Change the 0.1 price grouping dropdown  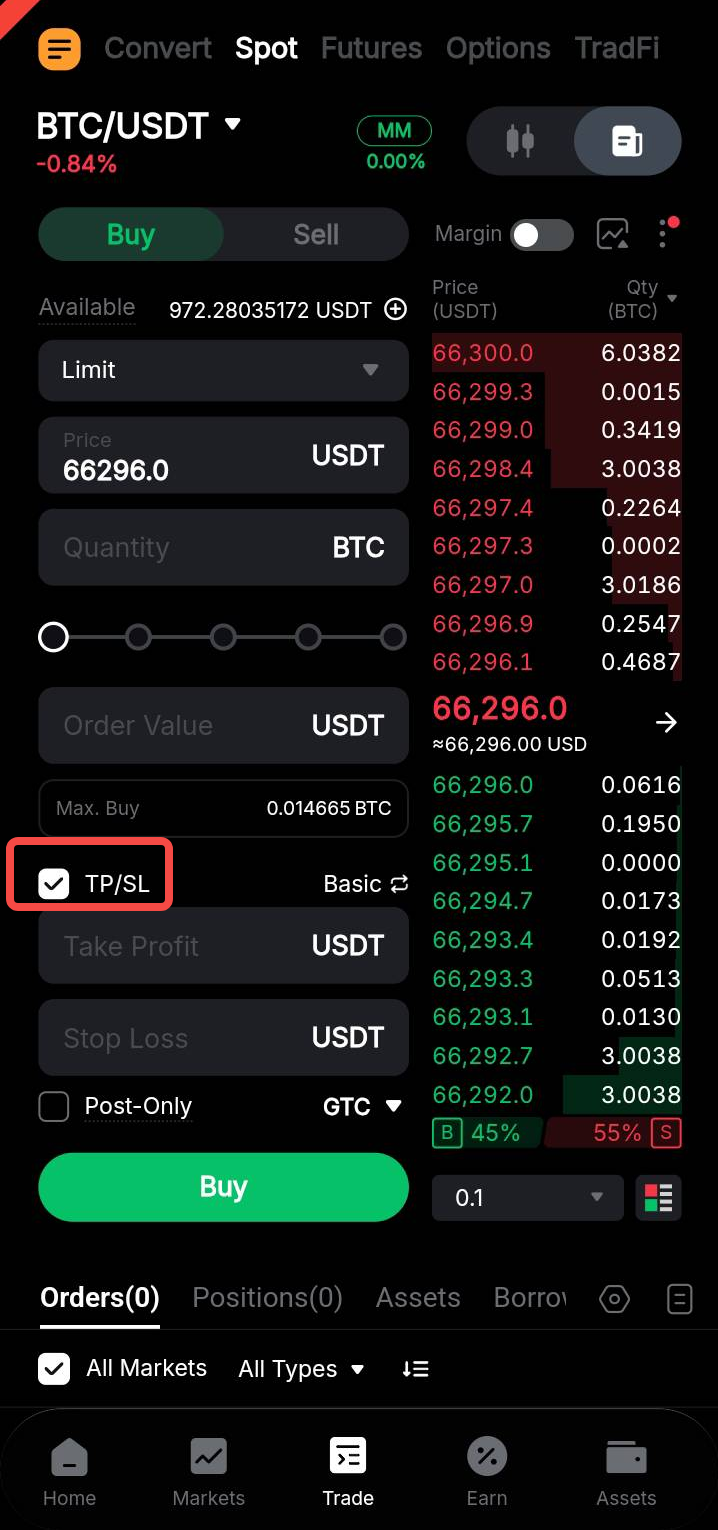click(527, 1197)
